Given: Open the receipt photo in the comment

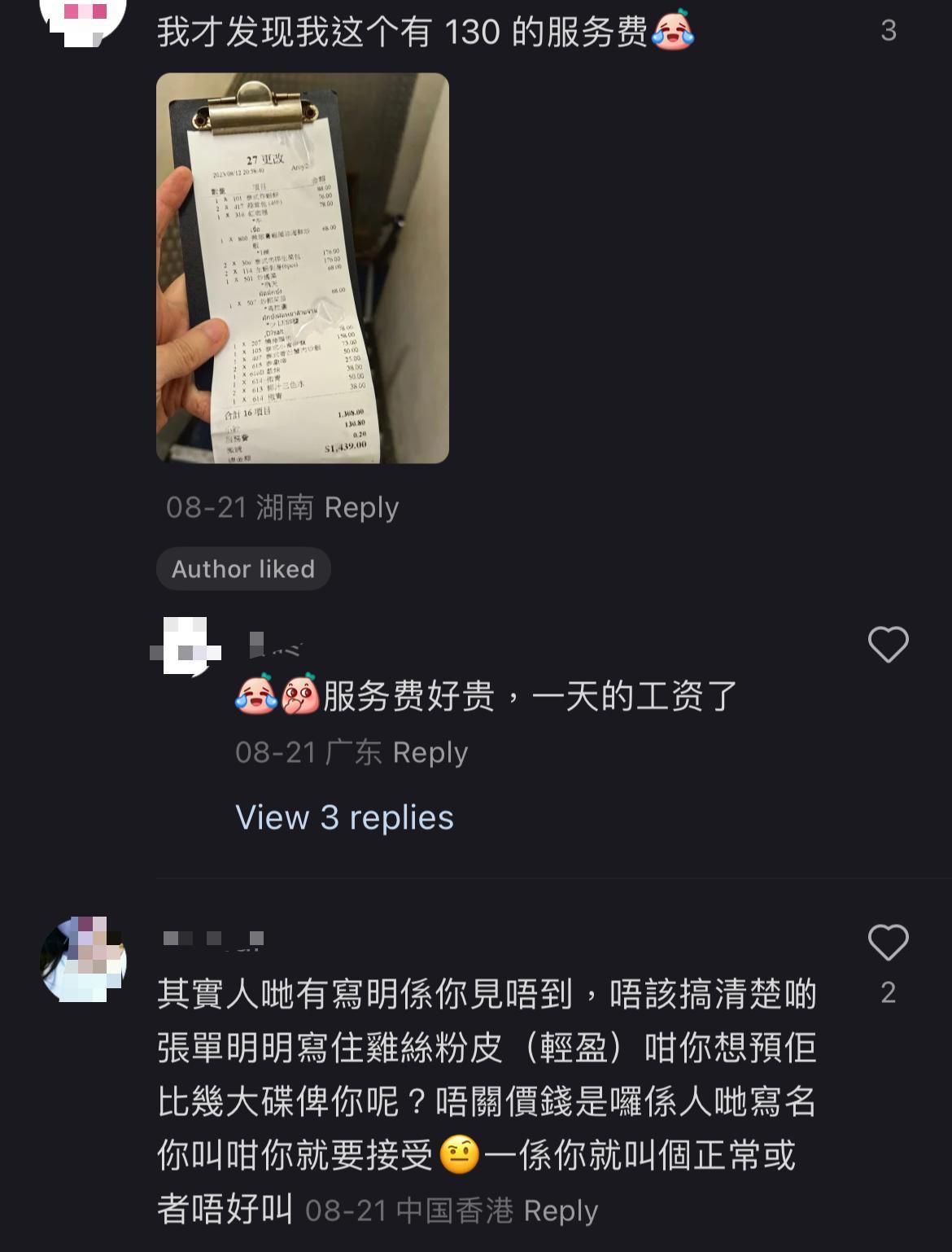Looking at the screenshot, I should coord(302,268).
